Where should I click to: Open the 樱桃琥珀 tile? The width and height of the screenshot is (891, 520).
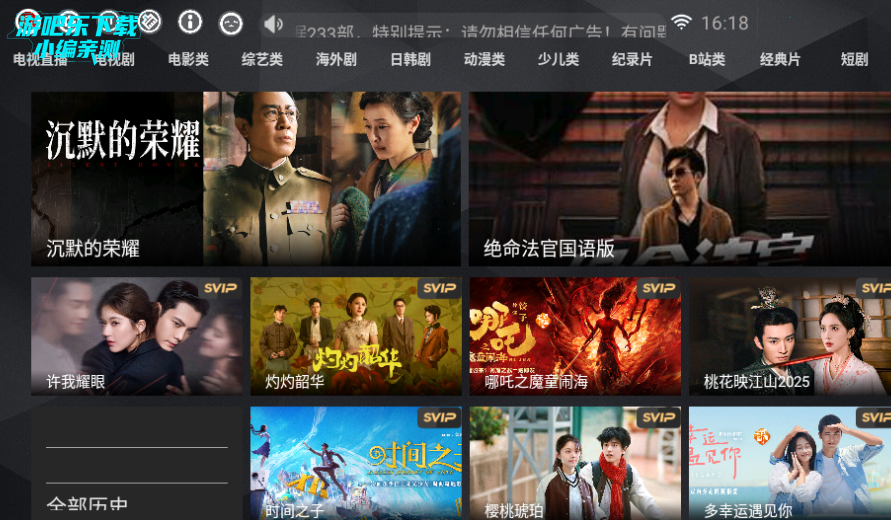[x=575, y=462]
